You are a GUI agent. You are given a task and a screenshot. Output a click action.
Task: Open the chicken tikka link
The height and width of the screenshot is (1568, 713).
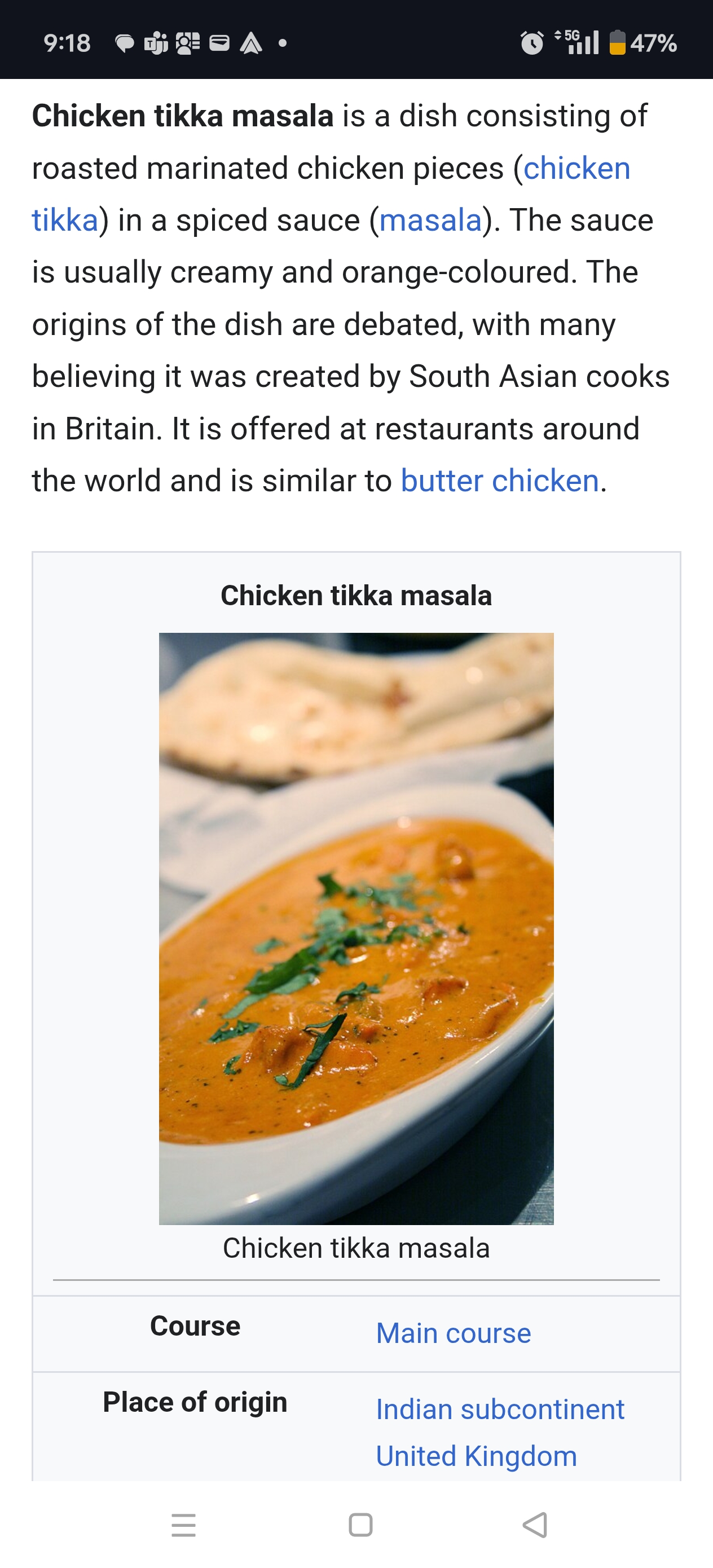(576, 169)
